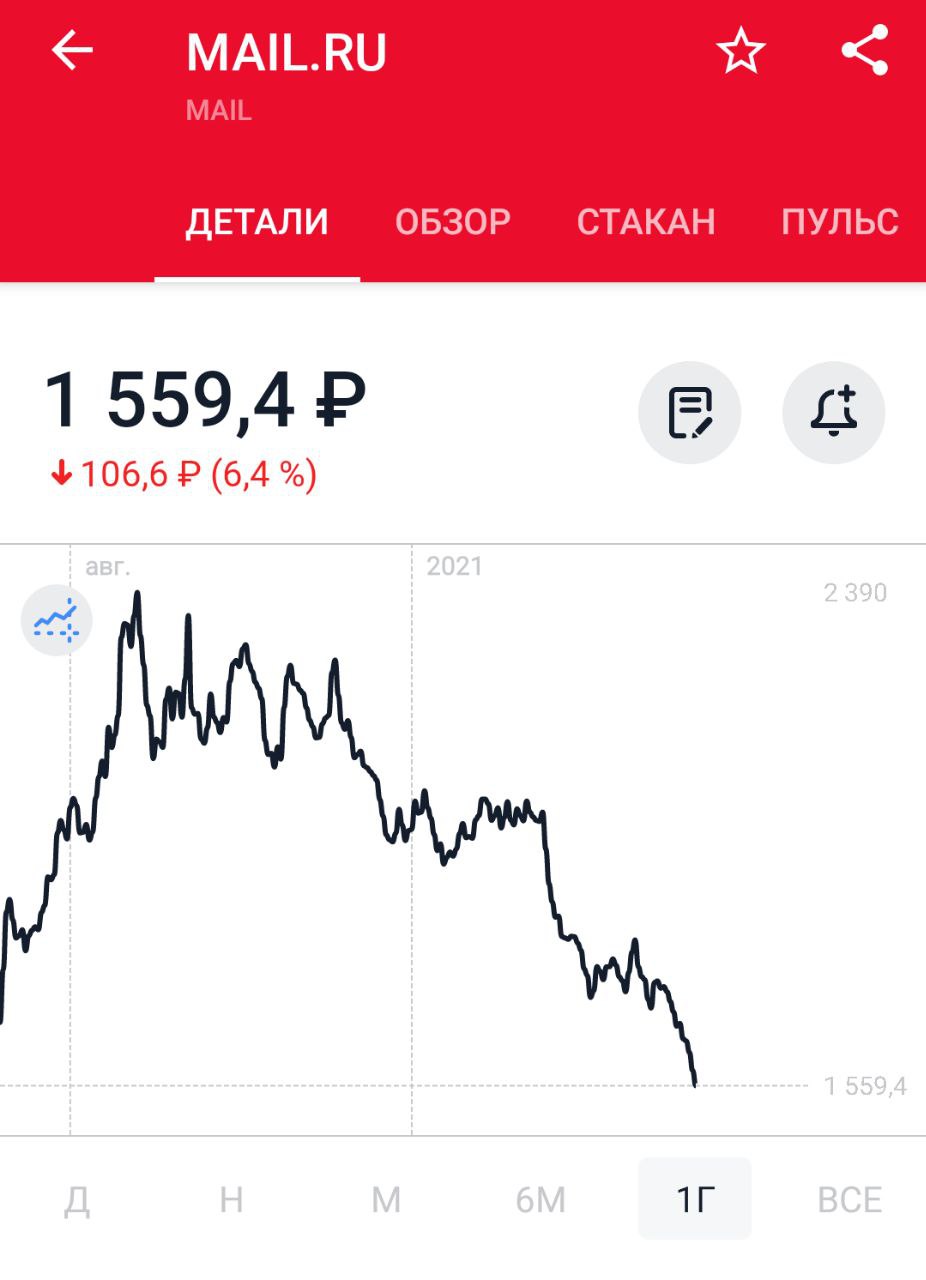The height and width of the screenshot is (1280, 926).
Task: Add MAIL.RU to favorites with the star
Action: [x=741, y=52]
